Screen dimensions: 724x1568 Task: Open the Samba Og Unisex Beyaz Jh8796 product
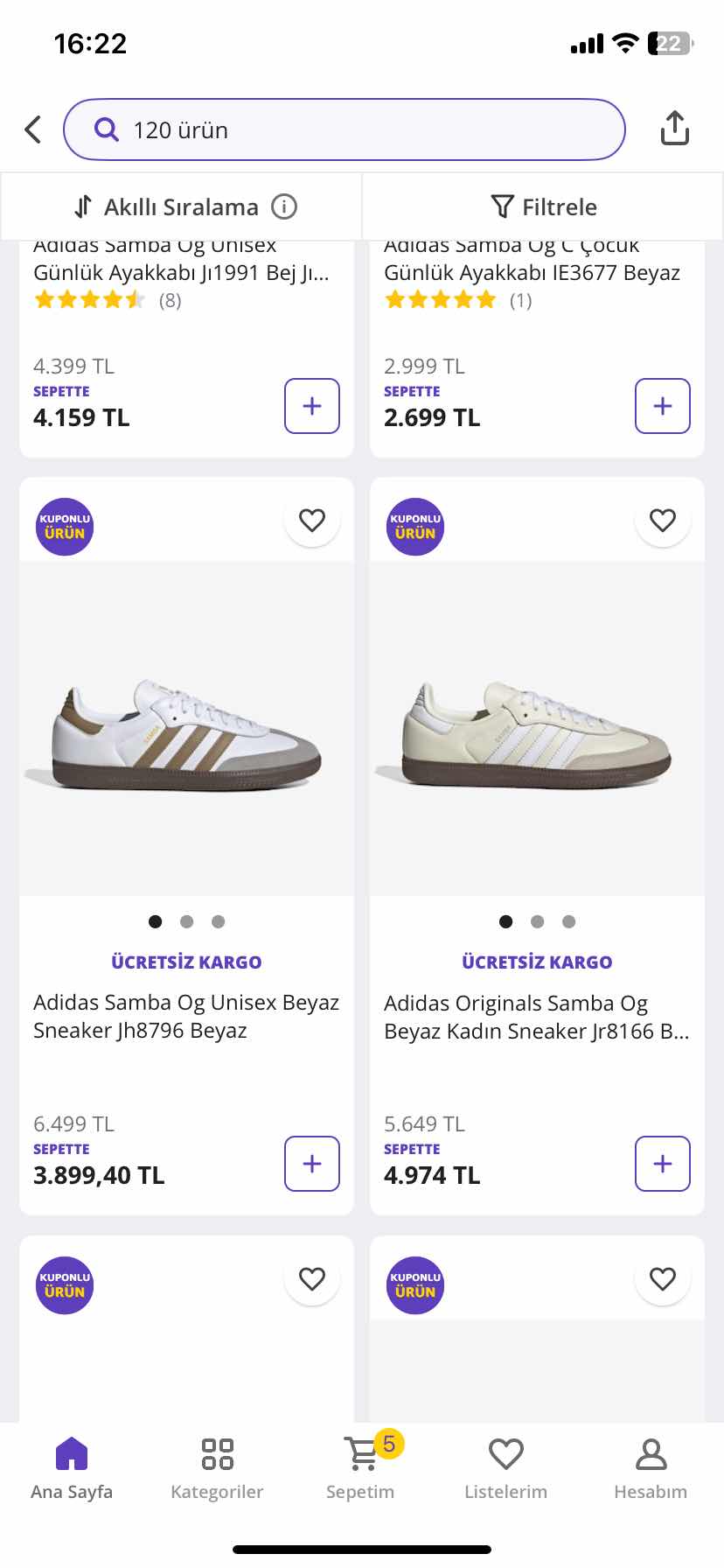pos(186,1016)
